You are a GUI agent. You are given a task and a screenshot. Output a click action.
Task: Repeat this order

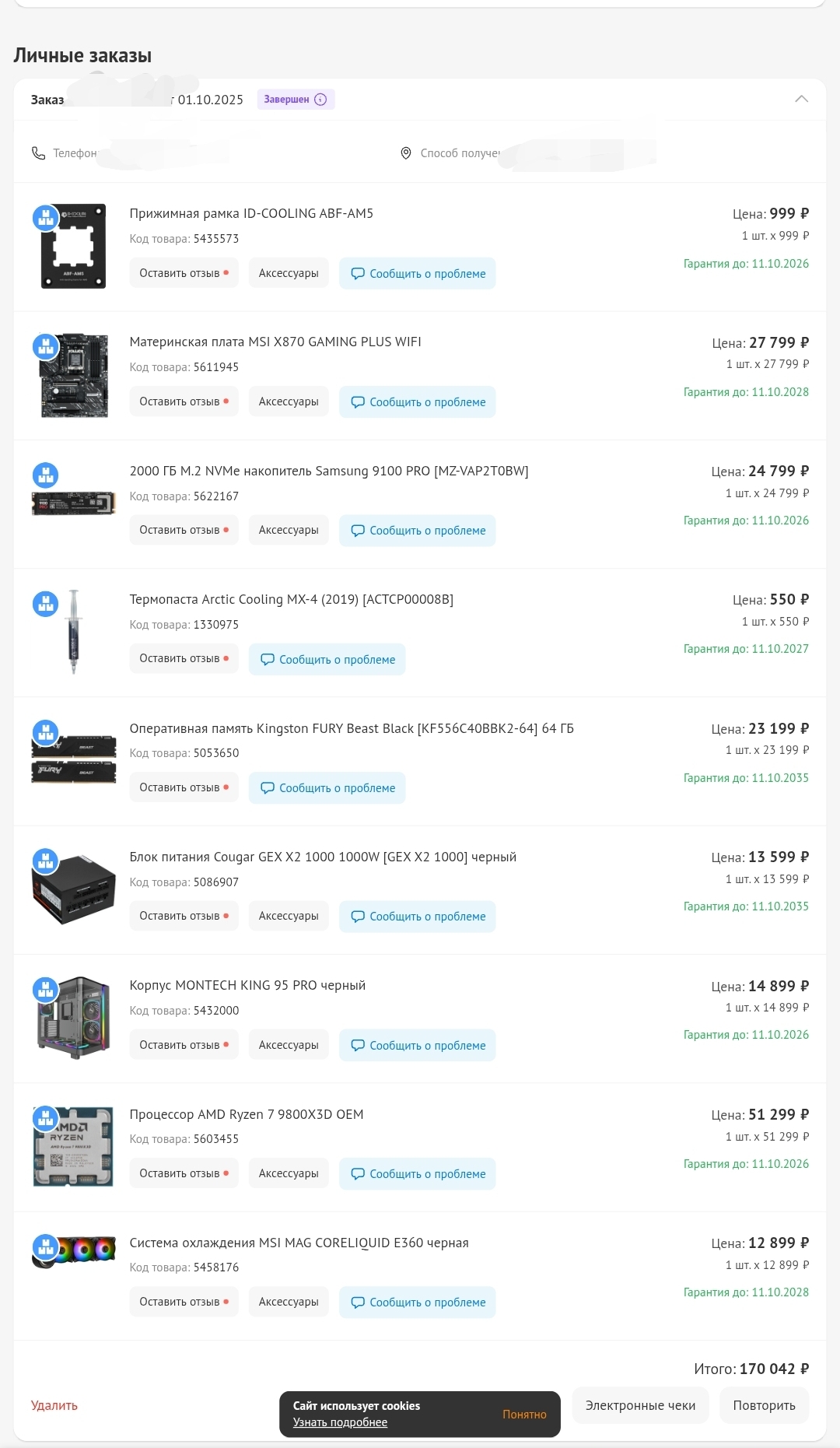764,1405
